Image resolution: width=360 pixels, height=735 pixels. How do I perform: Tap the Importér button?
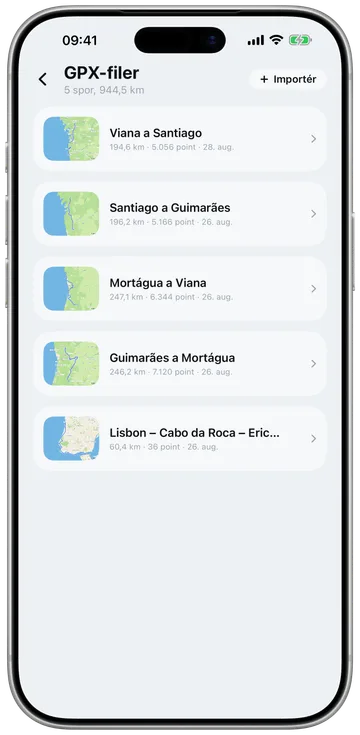click(x=288, y=79)
